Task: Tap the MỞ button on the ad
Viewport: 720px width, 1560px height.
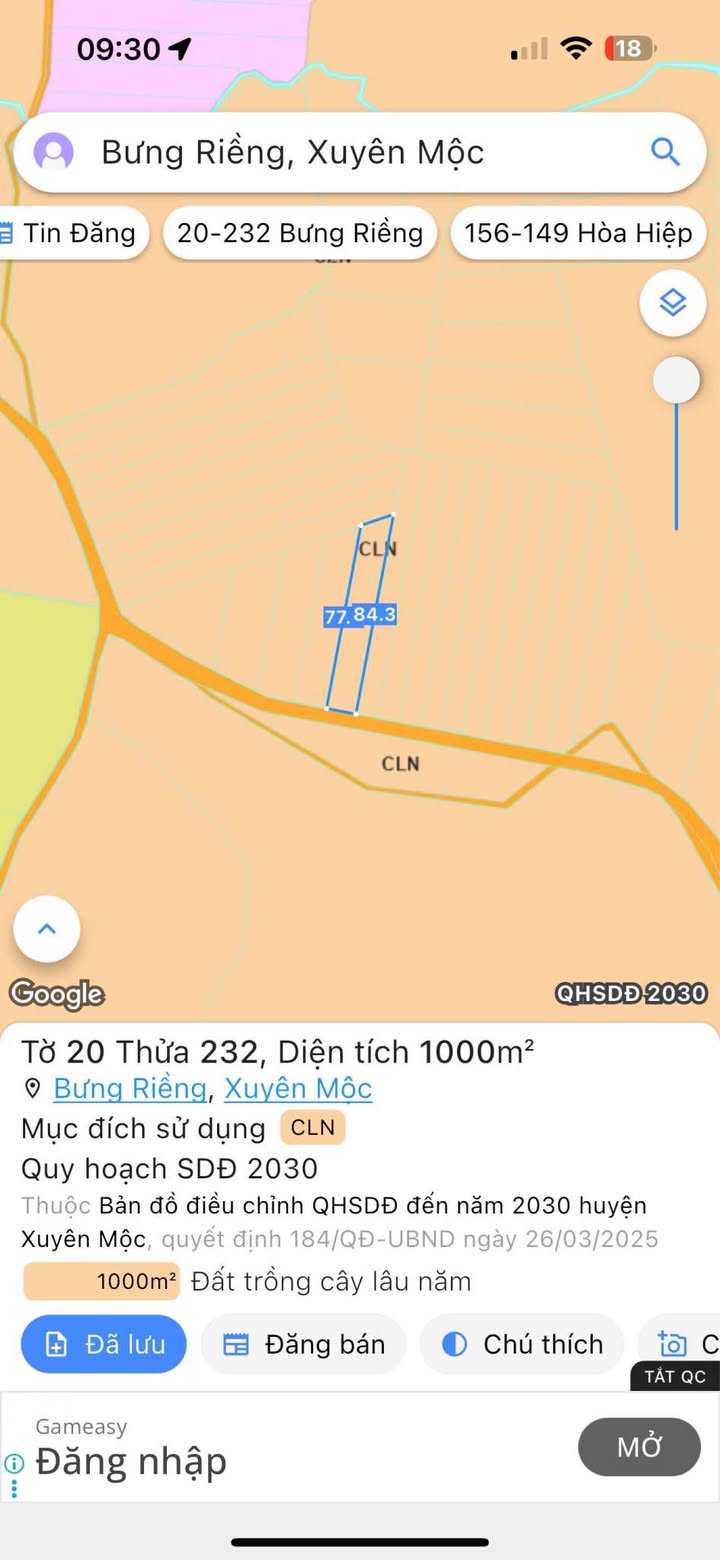Action: coord(639,1446)
